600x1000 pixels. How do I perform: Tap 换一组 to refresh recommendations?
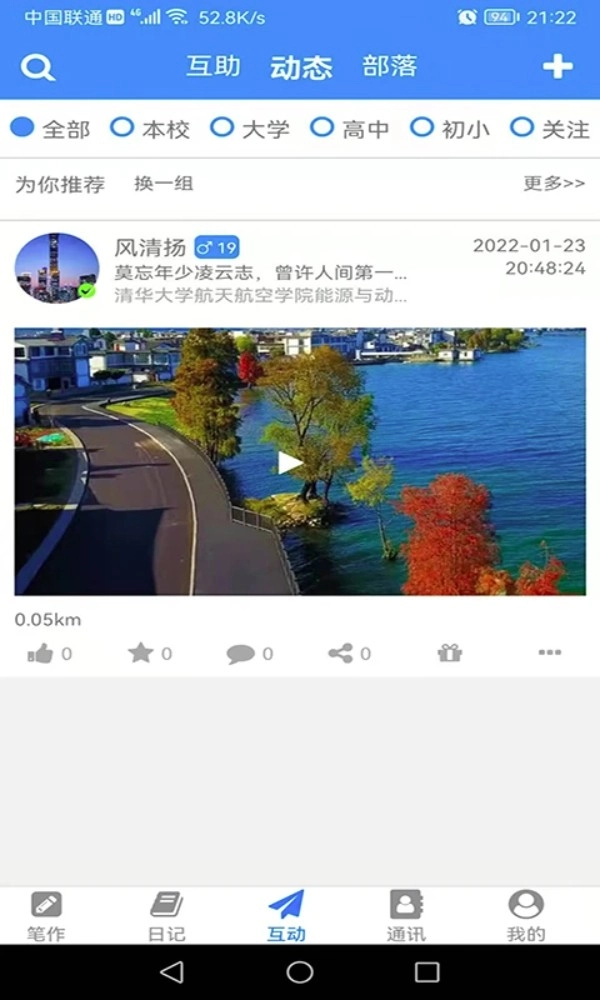[x=164, y=183]
